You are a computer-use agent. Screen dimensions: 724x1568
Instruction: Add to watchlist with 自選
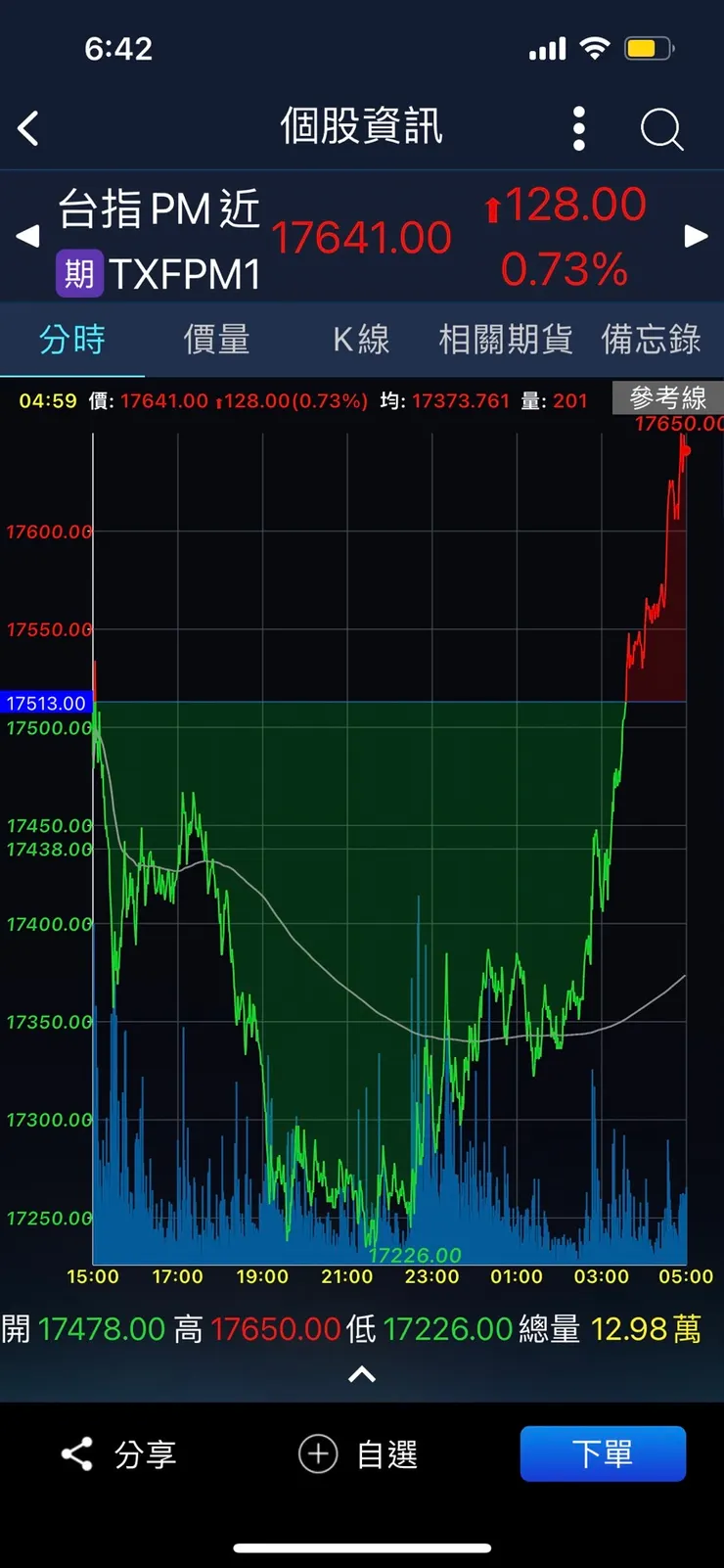pyautogui.click(x=359, y=1453)
